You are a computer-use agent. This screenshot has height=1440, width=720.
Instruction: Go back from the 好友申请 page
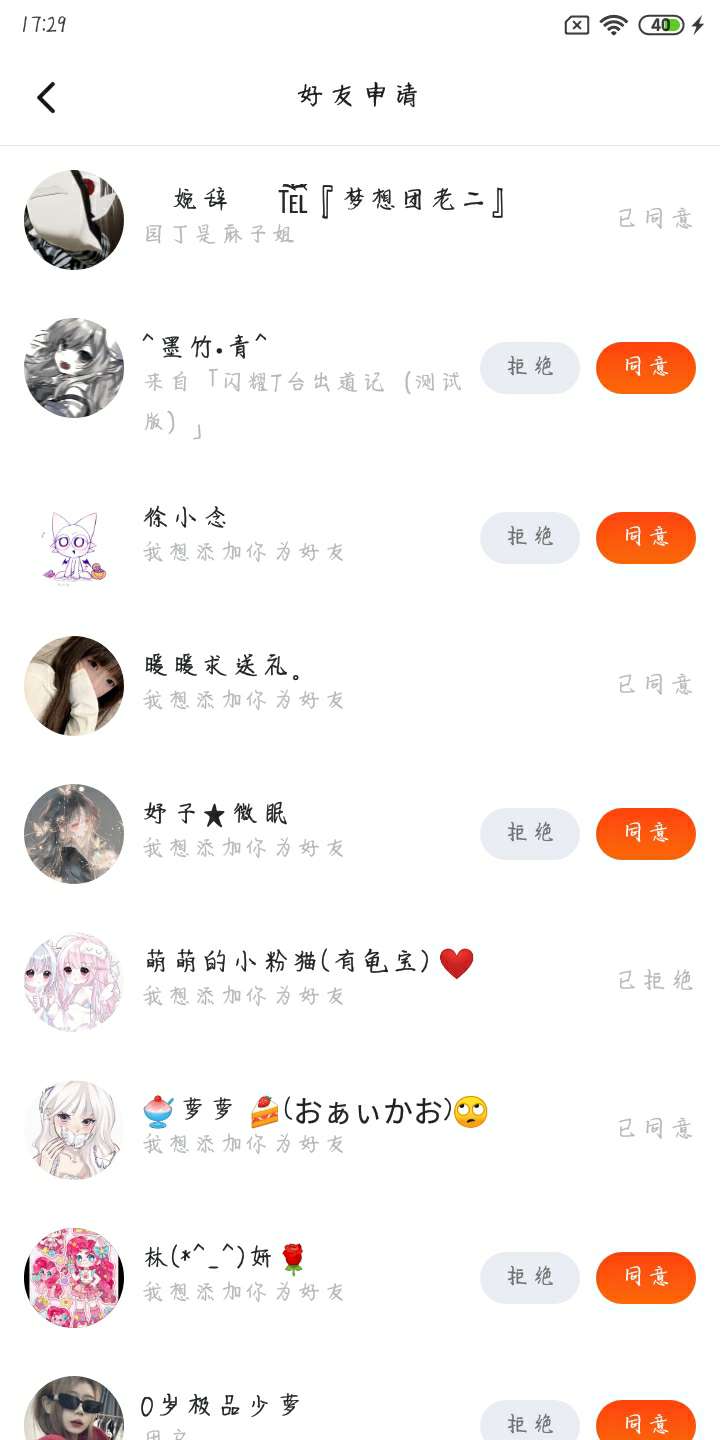pyautogui.click(x=46, y=97)
